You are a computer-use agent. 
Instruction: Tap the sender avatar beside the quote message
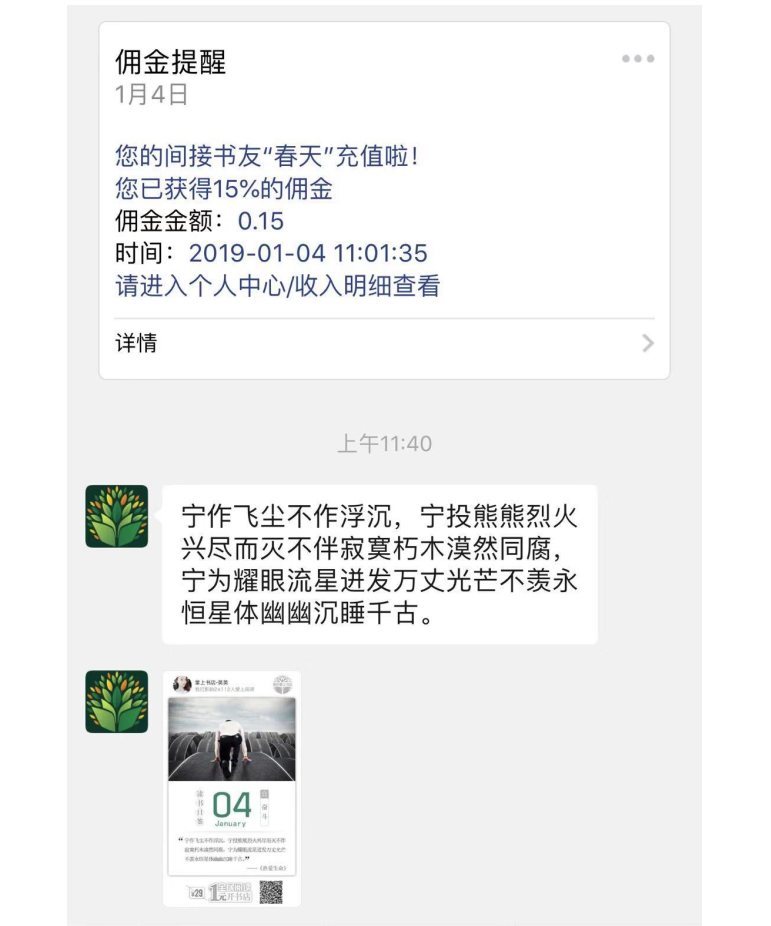coord(117,516)
